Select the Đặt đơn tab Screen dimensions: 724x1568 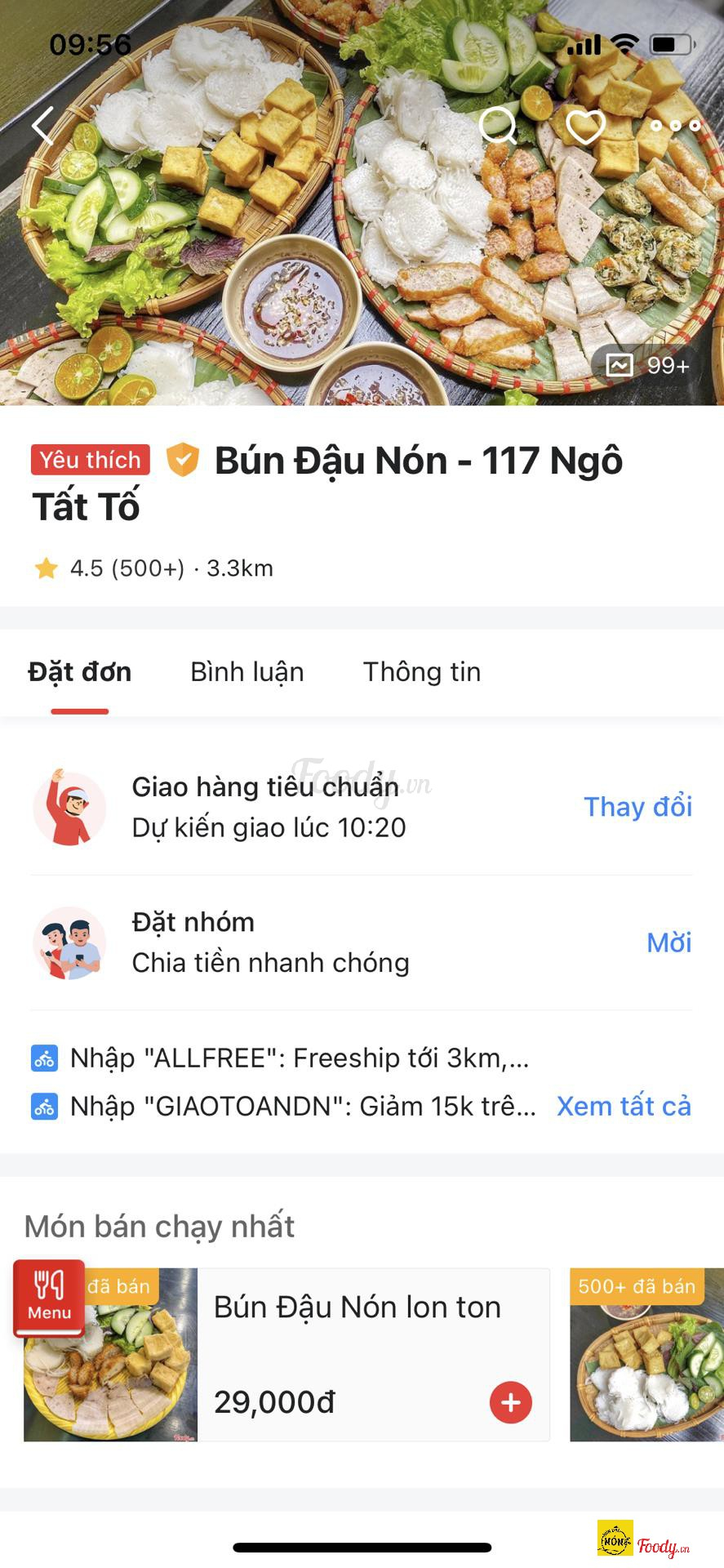click(80, 672)
